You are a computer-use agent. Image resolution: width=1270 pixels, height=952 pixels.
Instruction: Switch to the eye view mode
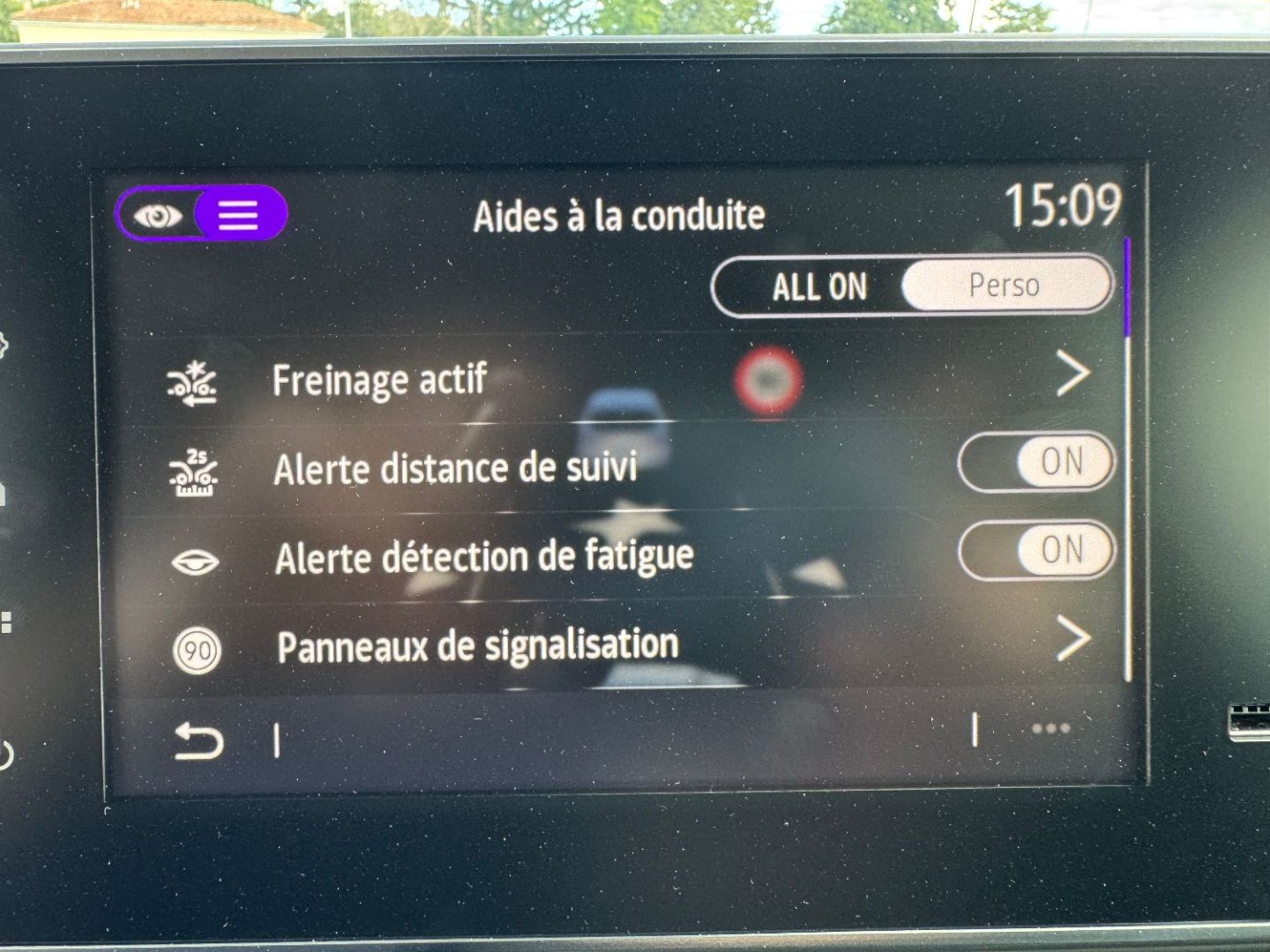click(x=157, y=214)
